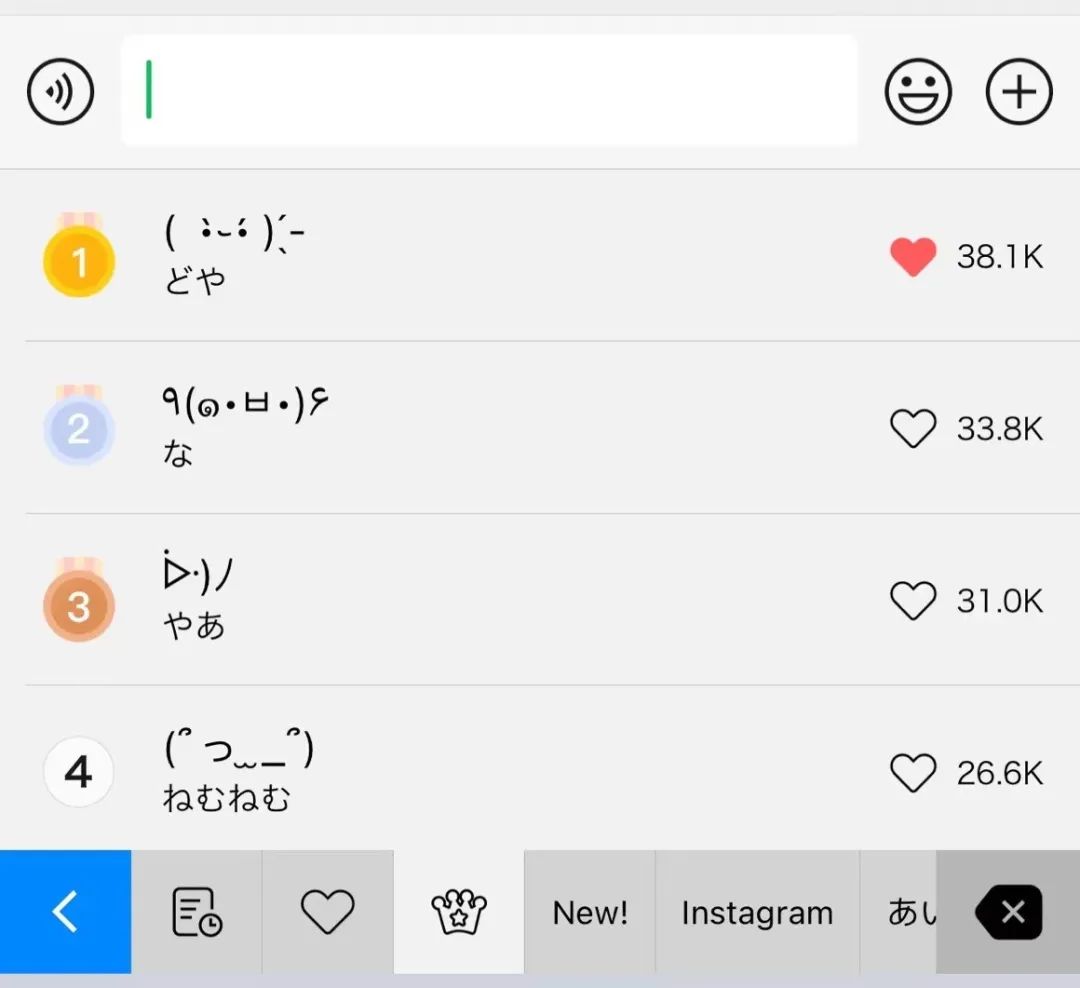Focus the message text input field
1080x988 pixels.
489,91
